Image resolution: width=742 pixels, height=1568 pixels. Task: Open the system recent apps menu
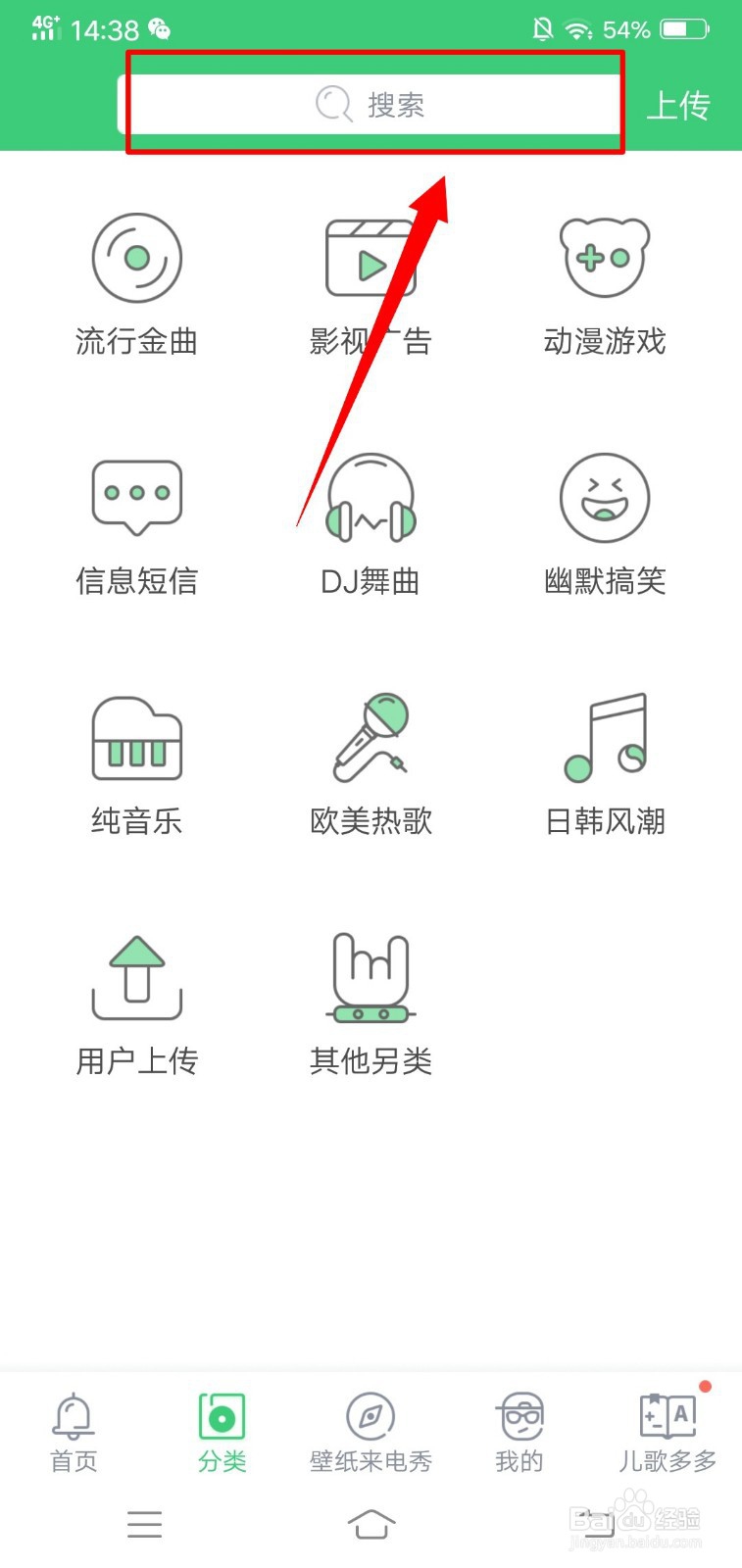[144, 1524]
